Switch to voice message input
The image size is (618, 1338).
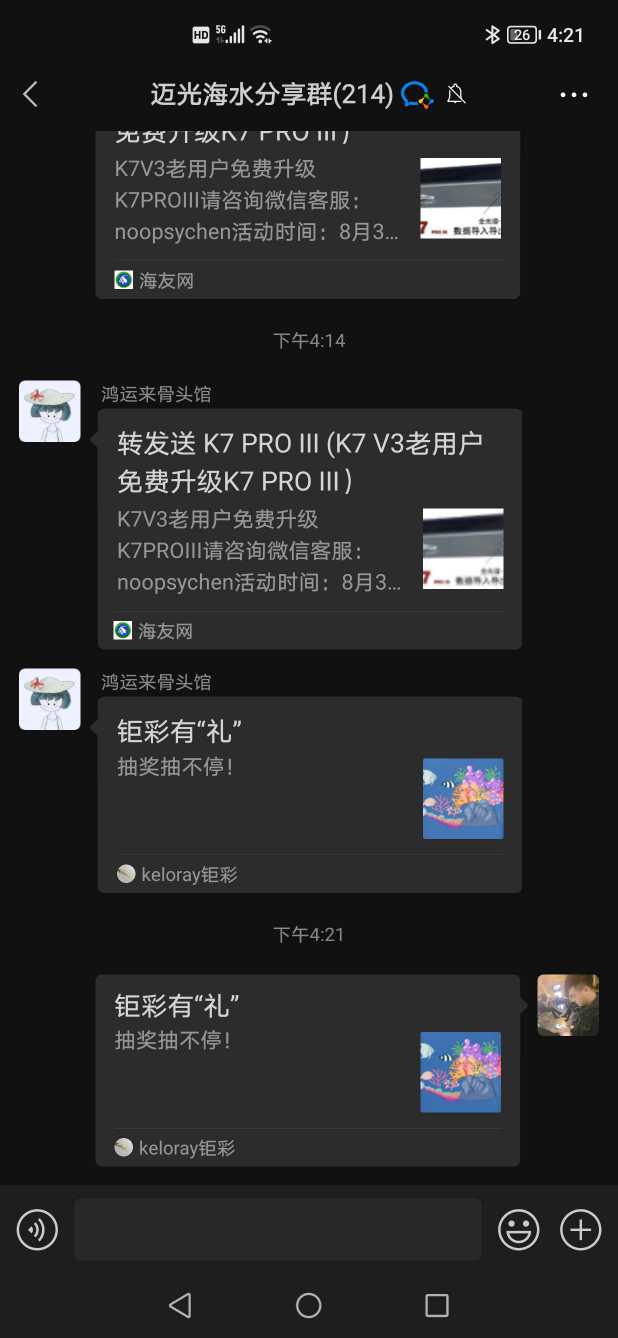tap(38, 1229)
